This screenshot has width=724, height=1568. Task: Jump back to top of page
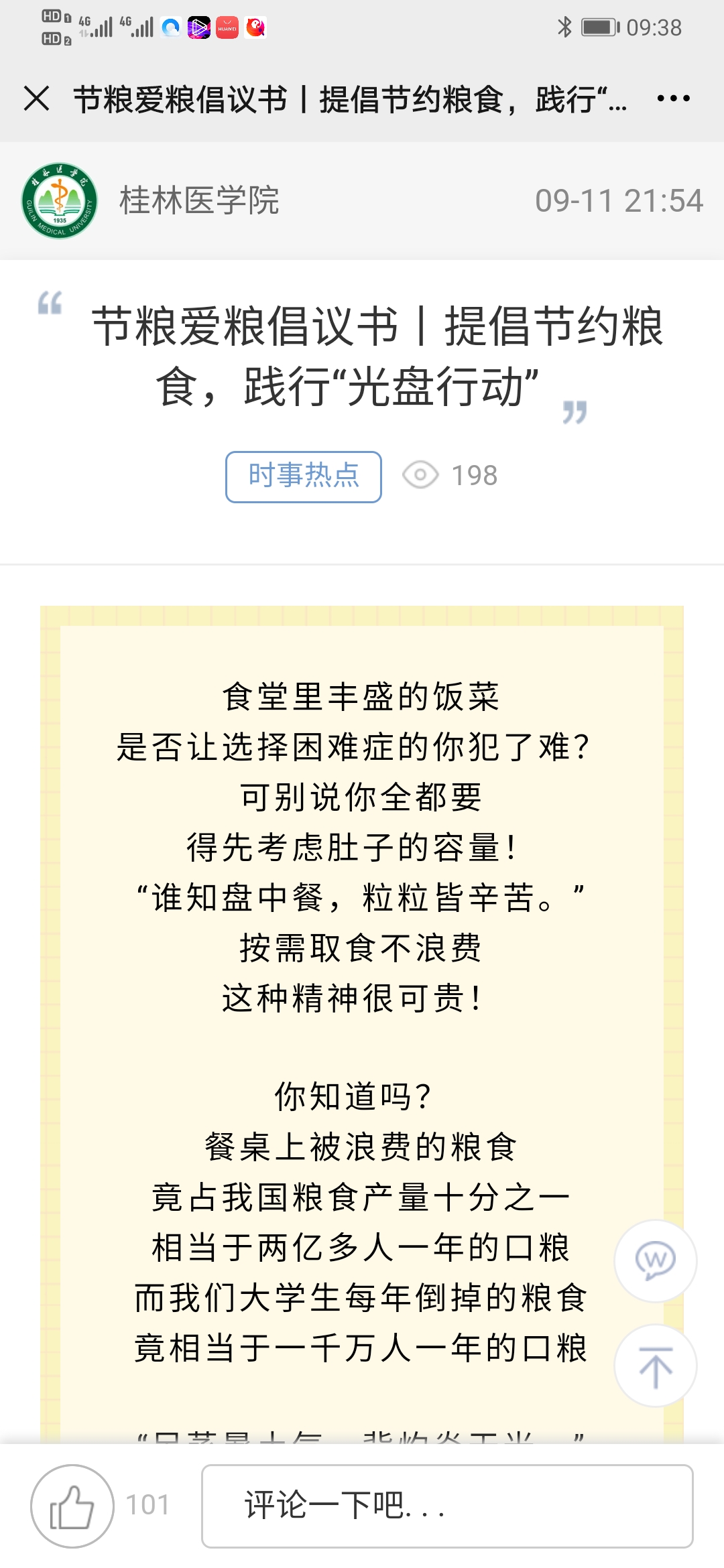coord(655,1366)
